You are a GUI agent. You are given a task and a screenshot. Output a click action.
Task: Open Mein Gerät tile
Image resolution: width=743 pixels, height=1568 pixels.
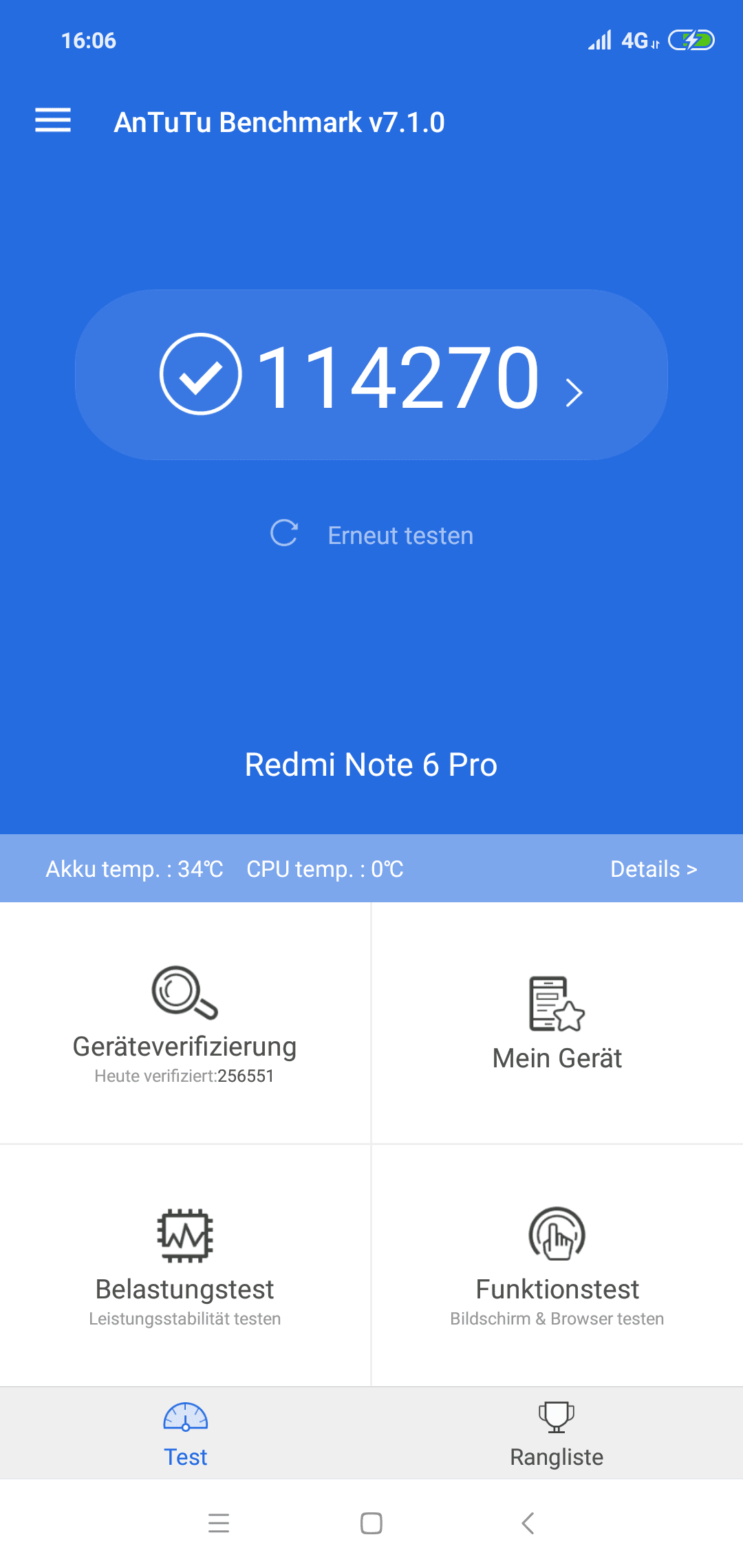click(x=557, y=1025)
